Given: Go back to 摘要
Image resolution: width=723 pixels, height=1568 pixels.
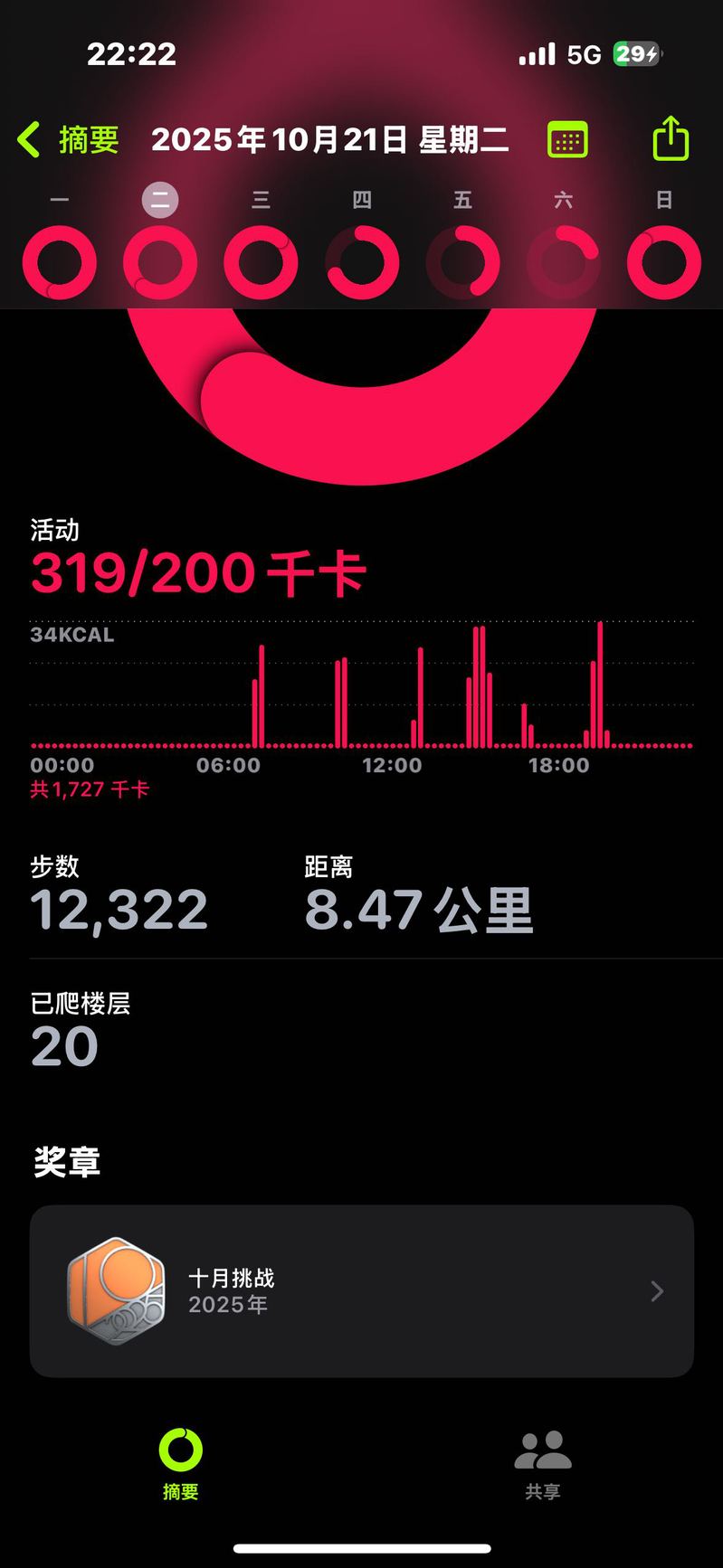Looking at the screenshot, I should [69, 140].
